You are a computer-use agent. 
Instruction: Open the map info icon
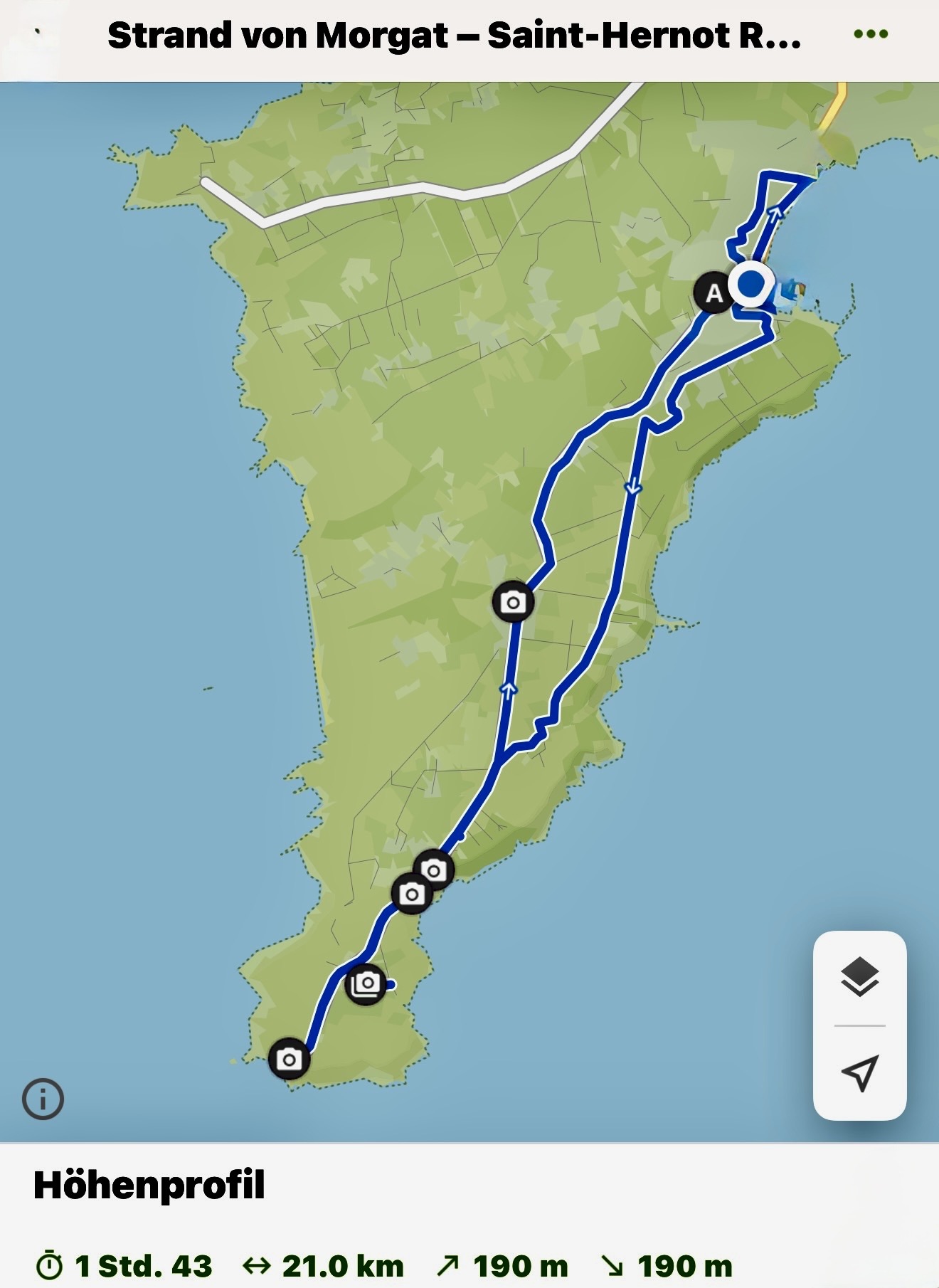pos(43,1099)
